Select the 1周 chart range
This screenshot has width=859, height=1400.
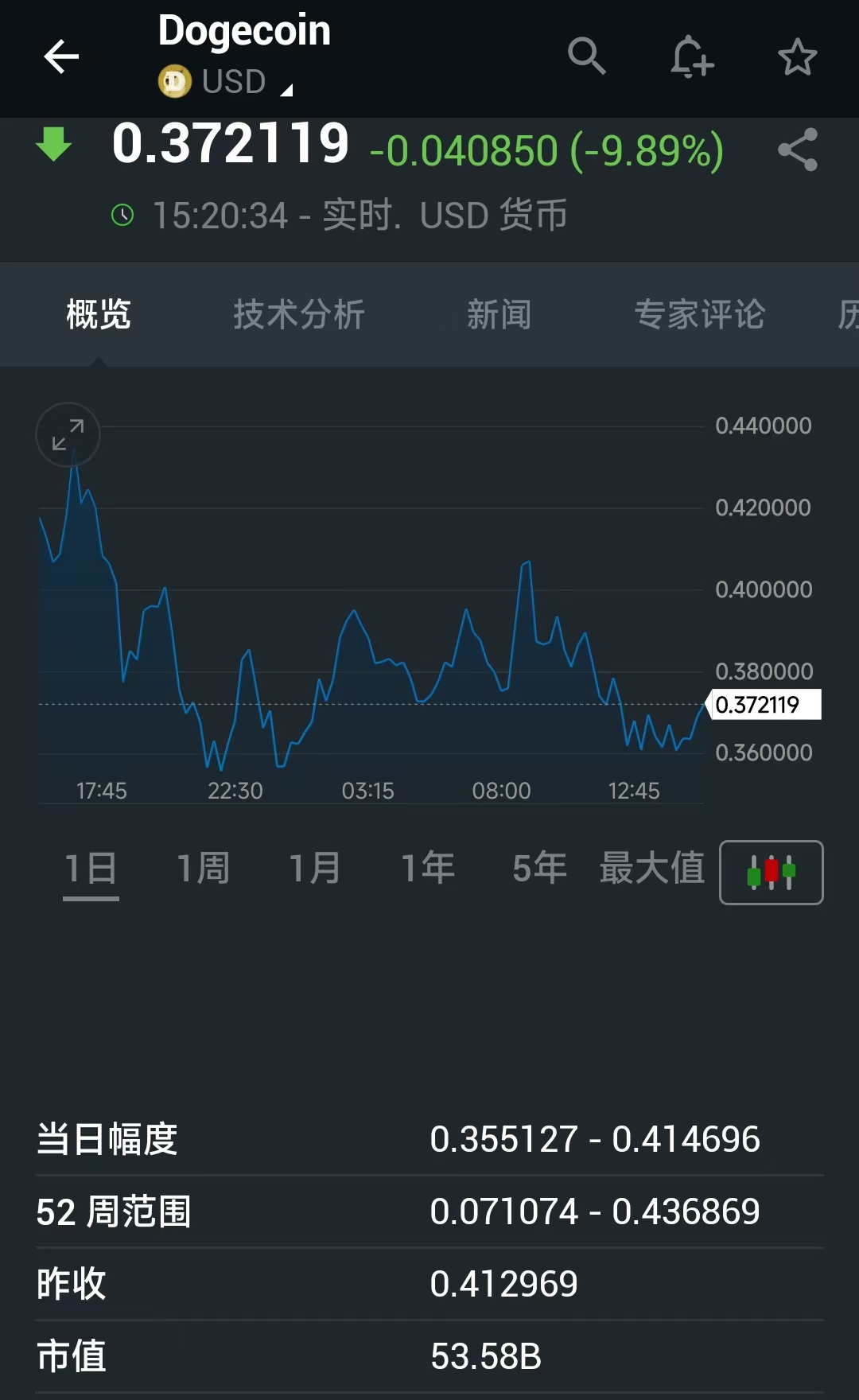[203, 869]
